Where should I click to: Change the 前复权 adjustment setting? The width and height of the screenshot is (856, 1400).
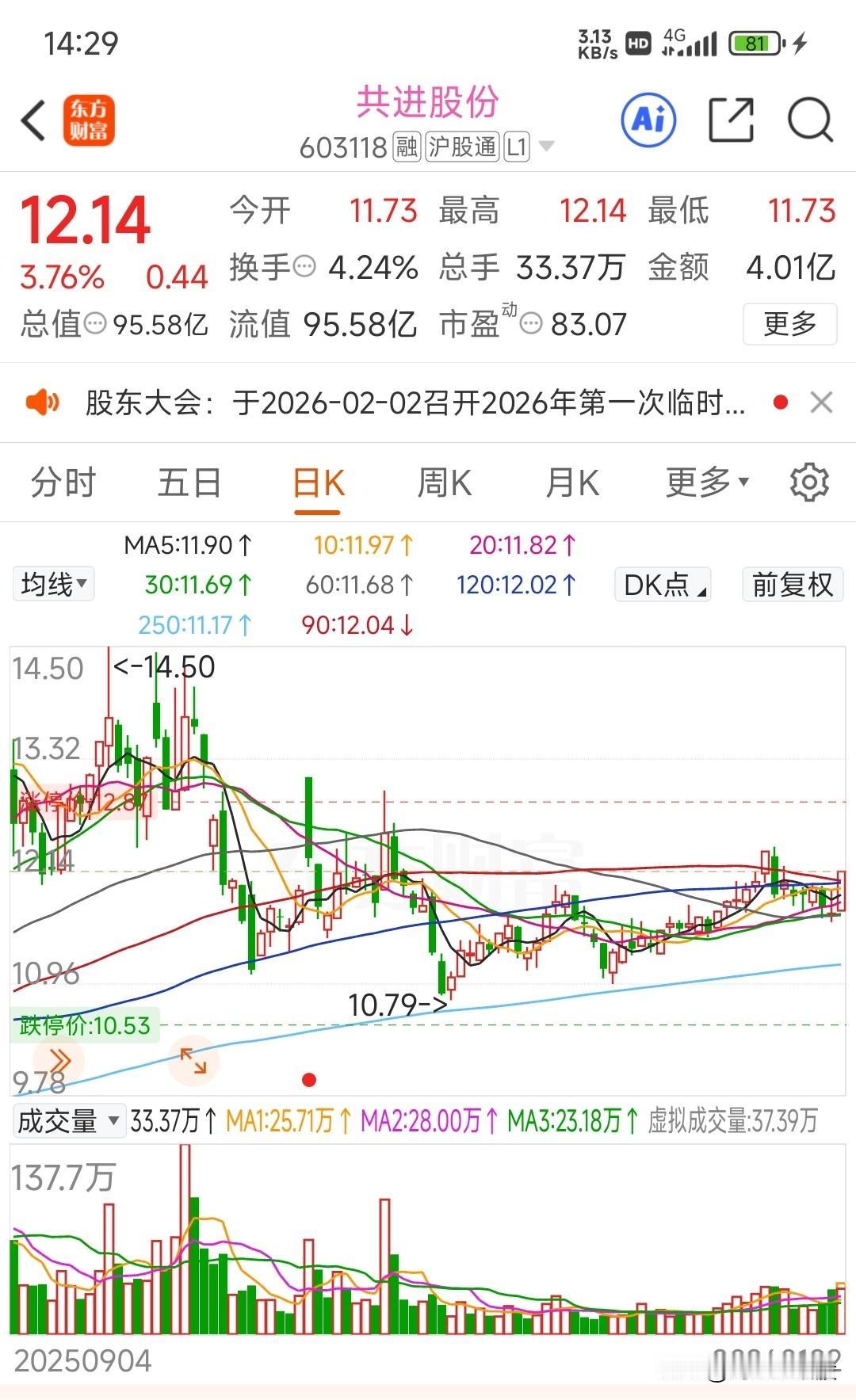tap(793, 585)
